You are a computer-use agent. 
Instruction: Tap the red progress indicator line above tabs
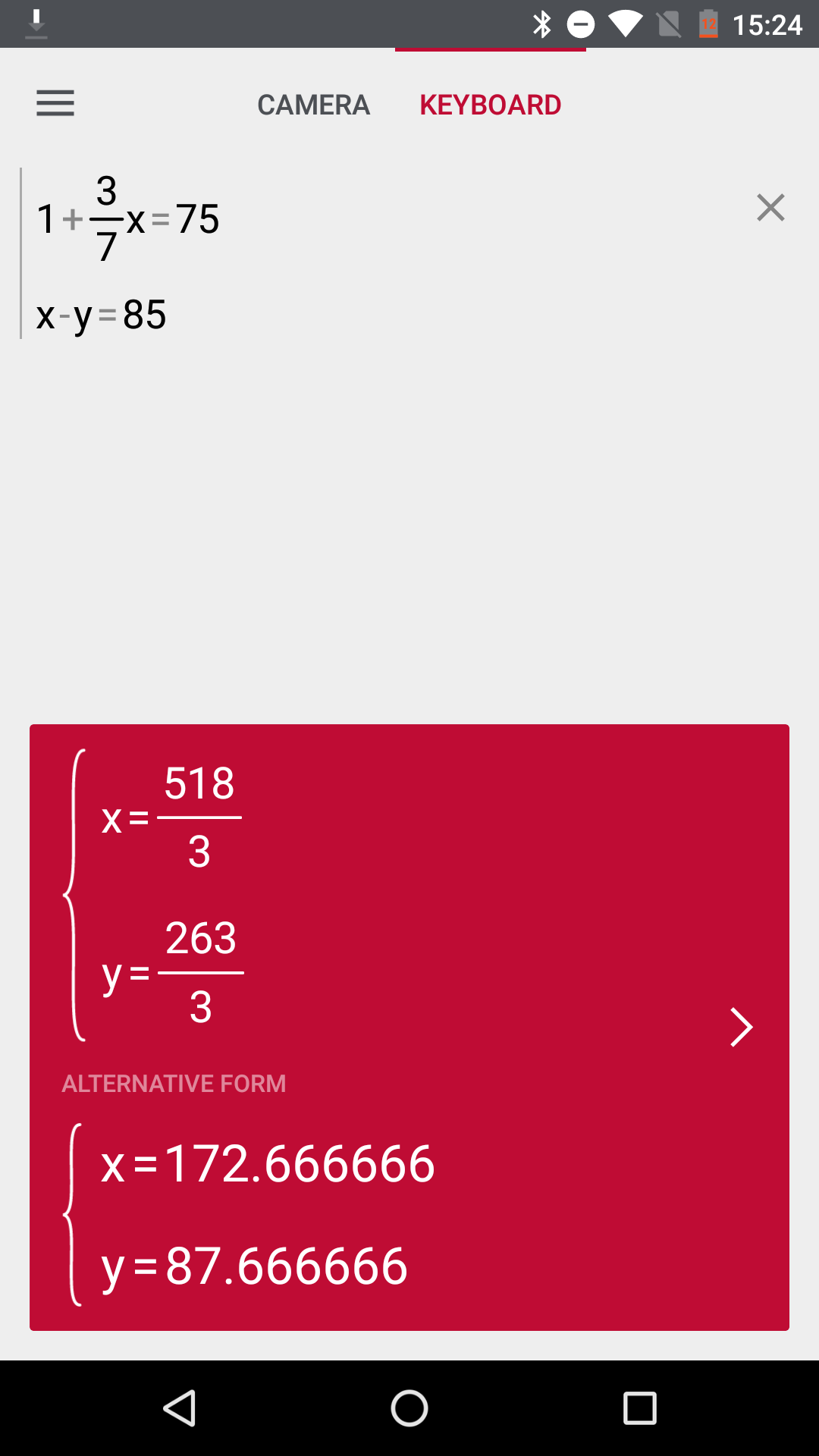coord(490,50)
